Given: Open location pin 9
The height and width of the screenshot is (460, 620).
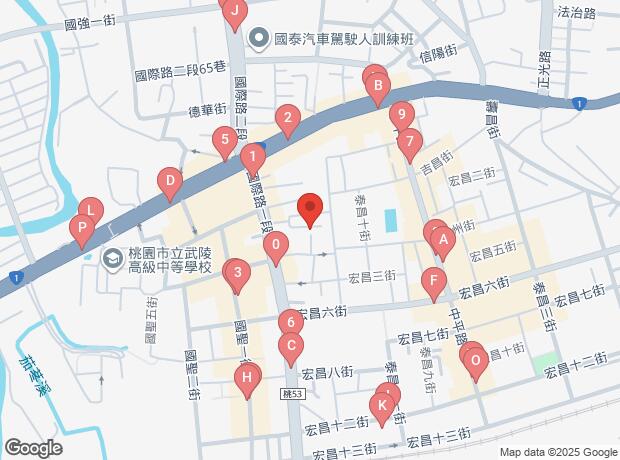Looking at the screenshot, I should point(401,114).
